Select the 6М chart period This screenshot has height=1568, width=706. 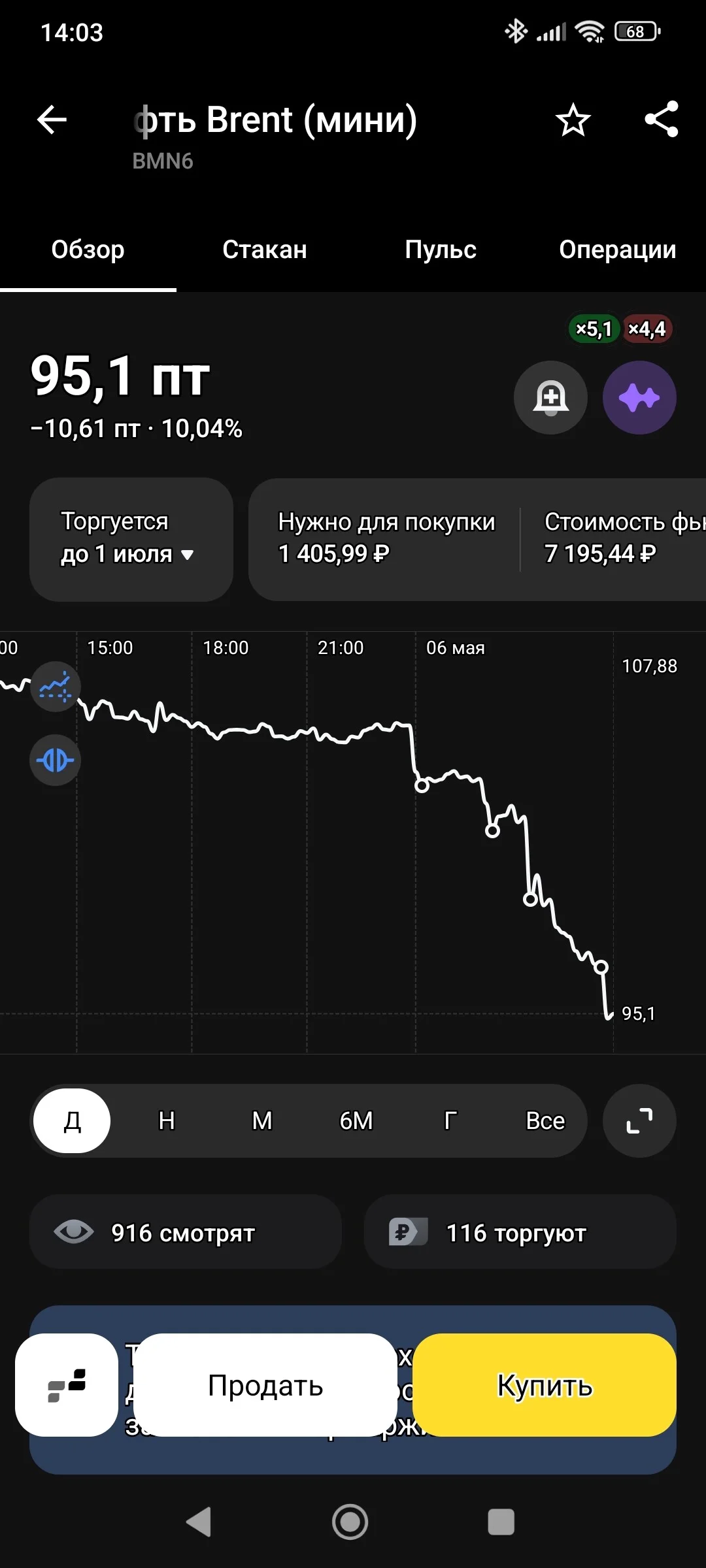tap(356, 1120)
